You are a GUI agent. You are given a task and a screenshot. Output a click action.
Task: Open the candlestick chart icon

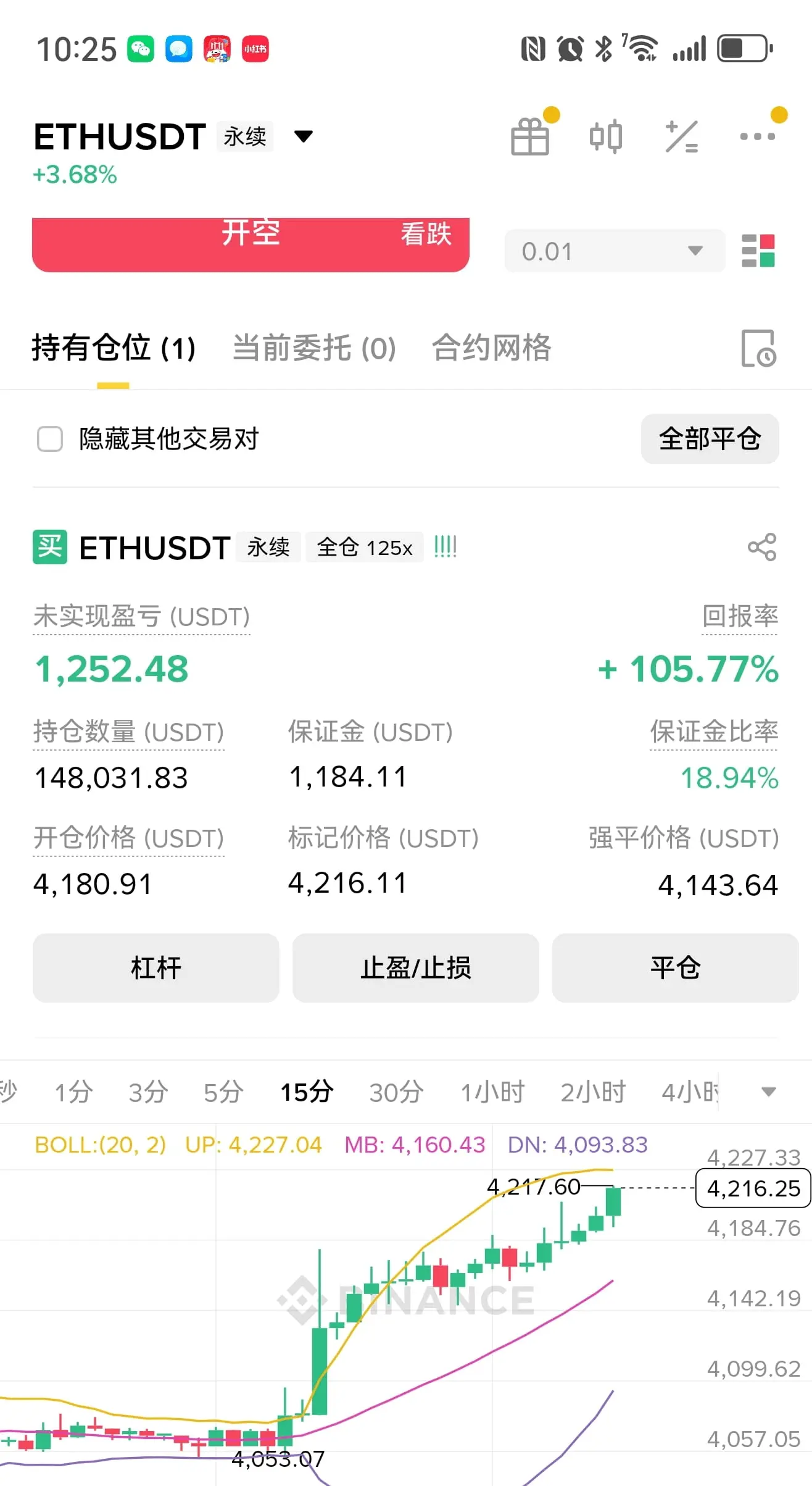pyautogui.click(x=605, y=136)
